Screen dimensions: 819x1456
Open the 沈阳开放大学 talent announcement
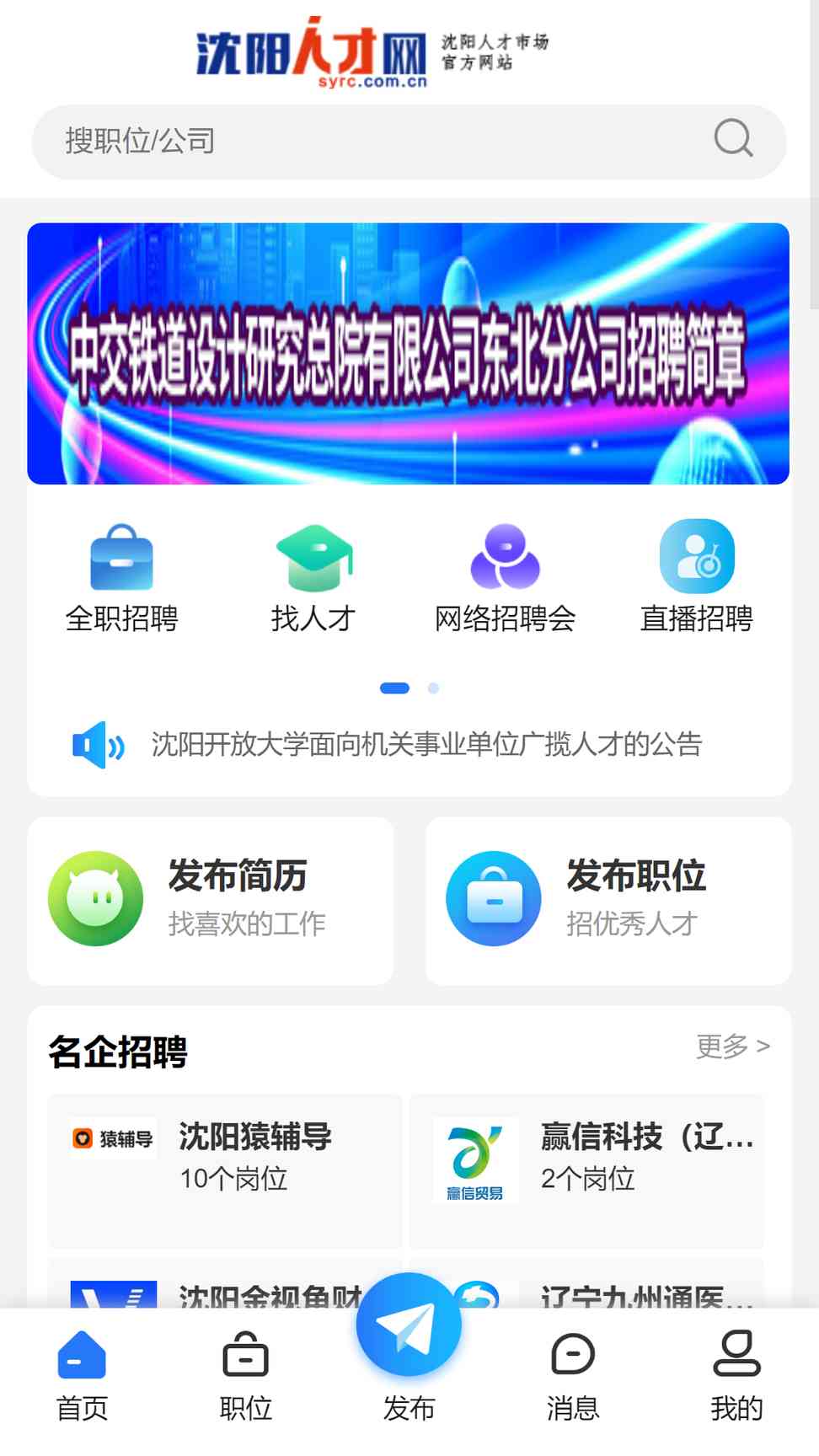click(x=426, y=745)
